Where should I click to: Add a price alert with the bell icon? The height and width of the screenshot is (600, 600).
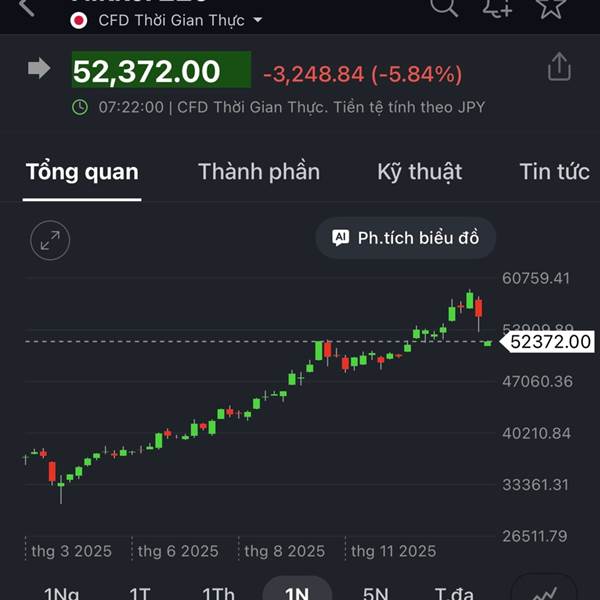(x=497, y=8)
